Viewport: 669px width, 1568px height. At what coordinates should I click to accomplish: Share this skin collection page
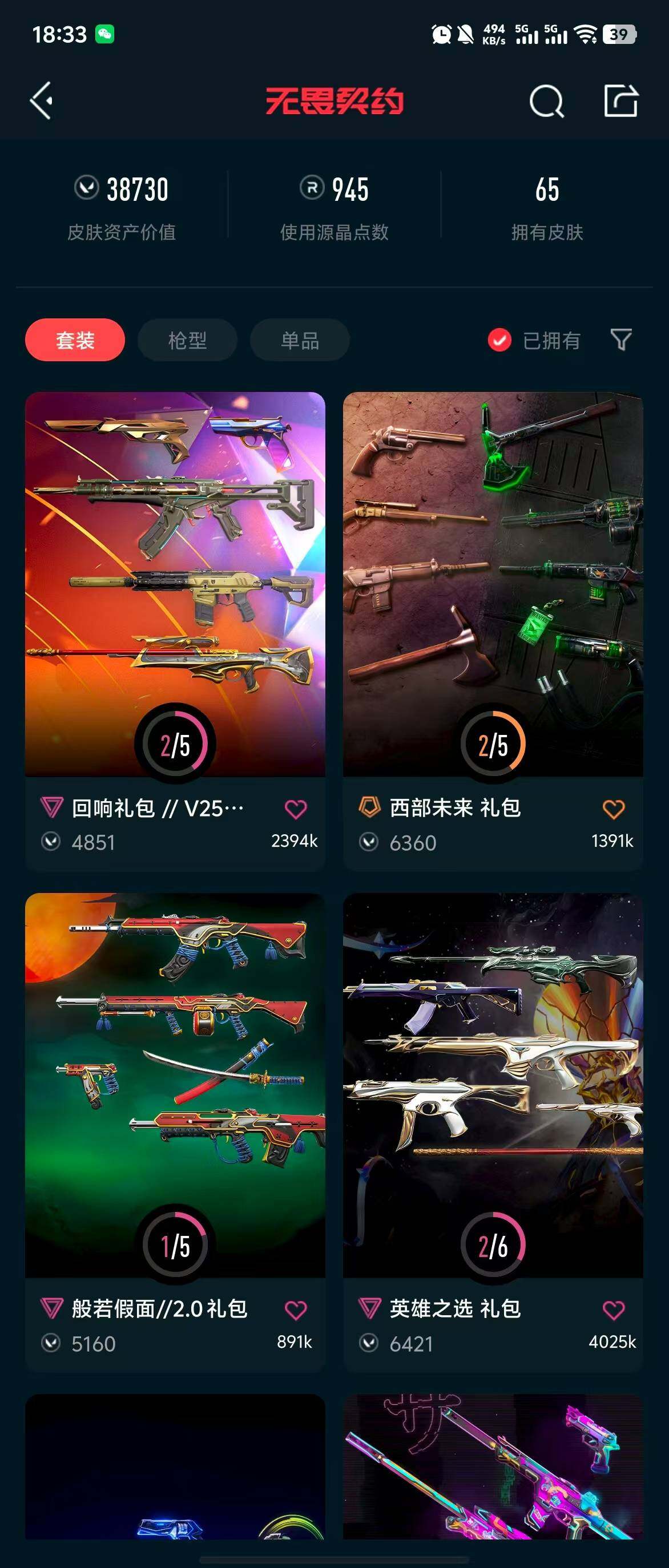point(620,100)
